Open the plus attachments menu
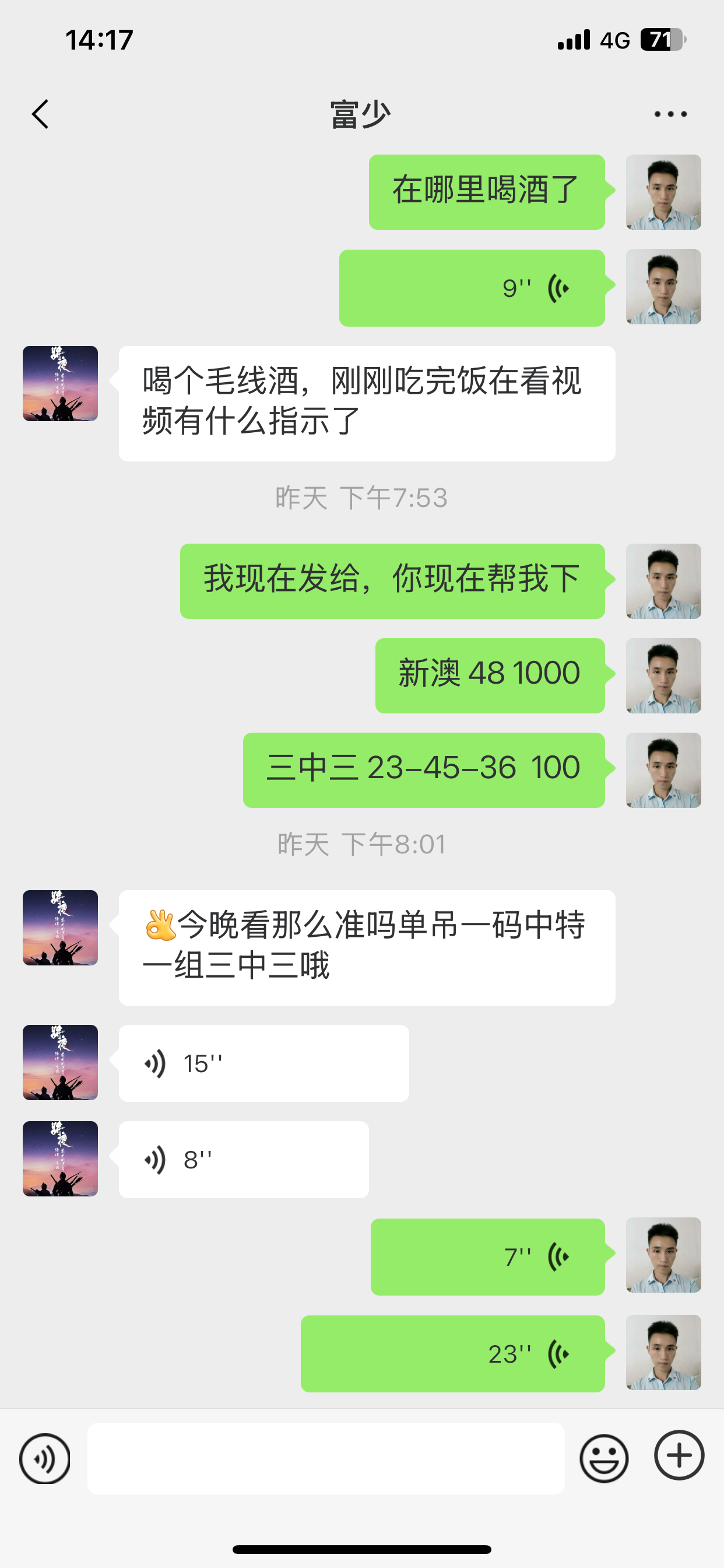 coord(679,1455)
